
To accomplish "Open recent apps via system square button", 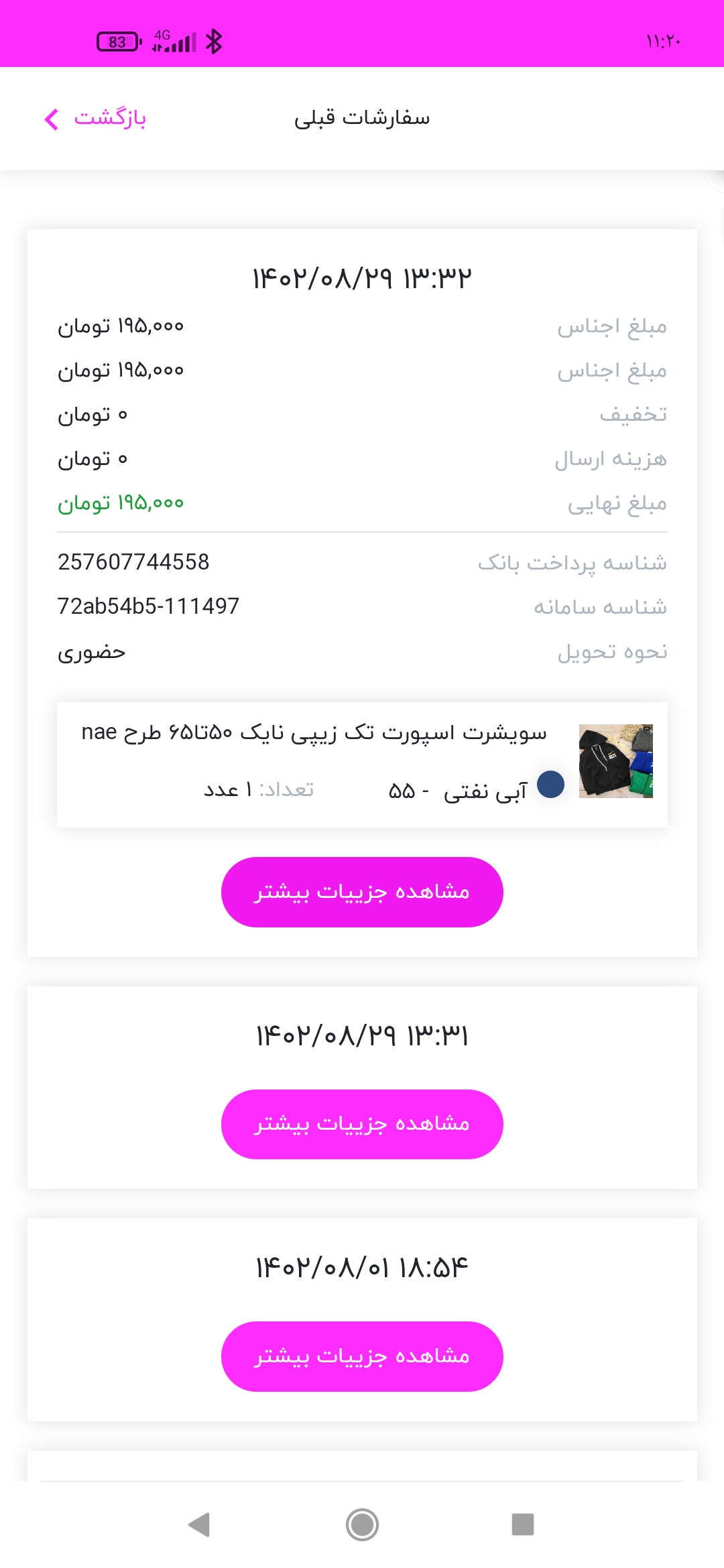I will click(x=523, y=1524).
